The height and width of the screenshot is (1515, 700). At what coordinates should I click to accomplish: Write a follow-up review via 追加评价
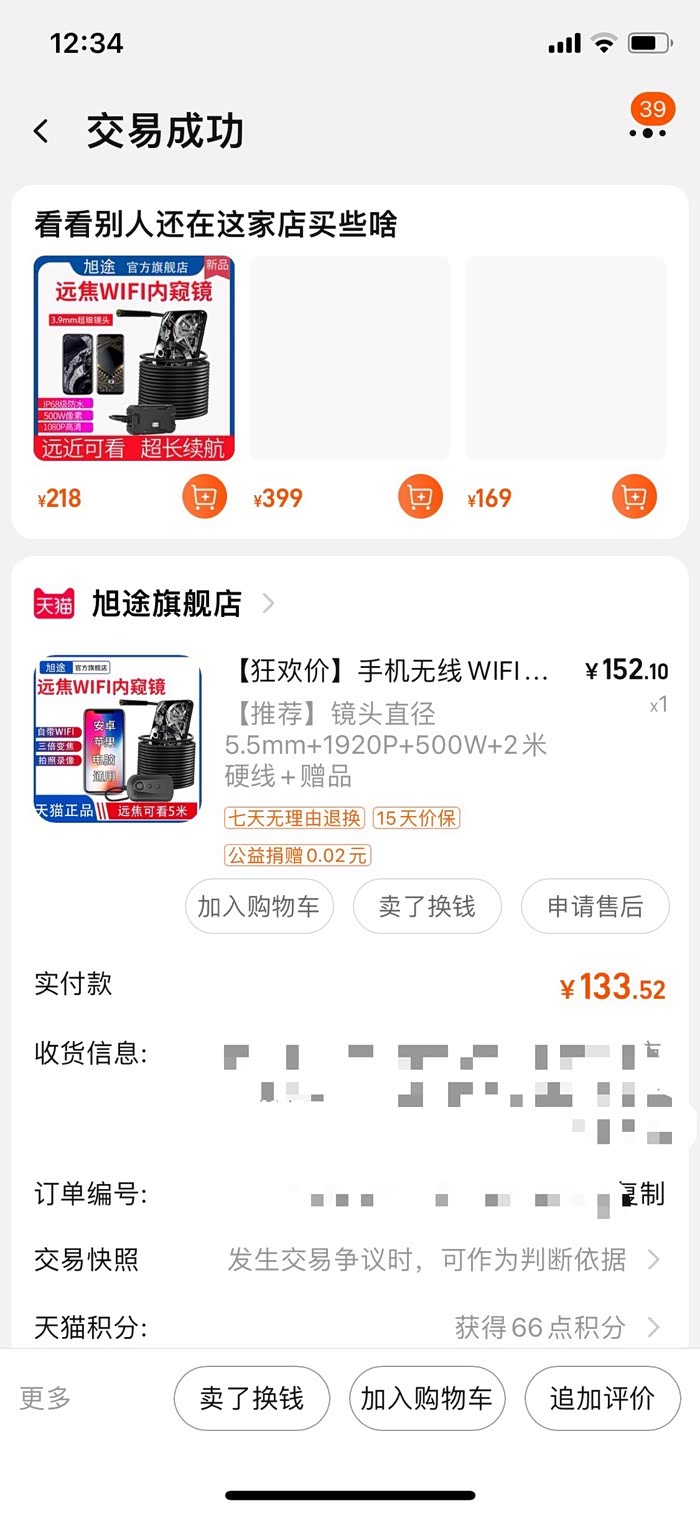(x=602, y=1398)
